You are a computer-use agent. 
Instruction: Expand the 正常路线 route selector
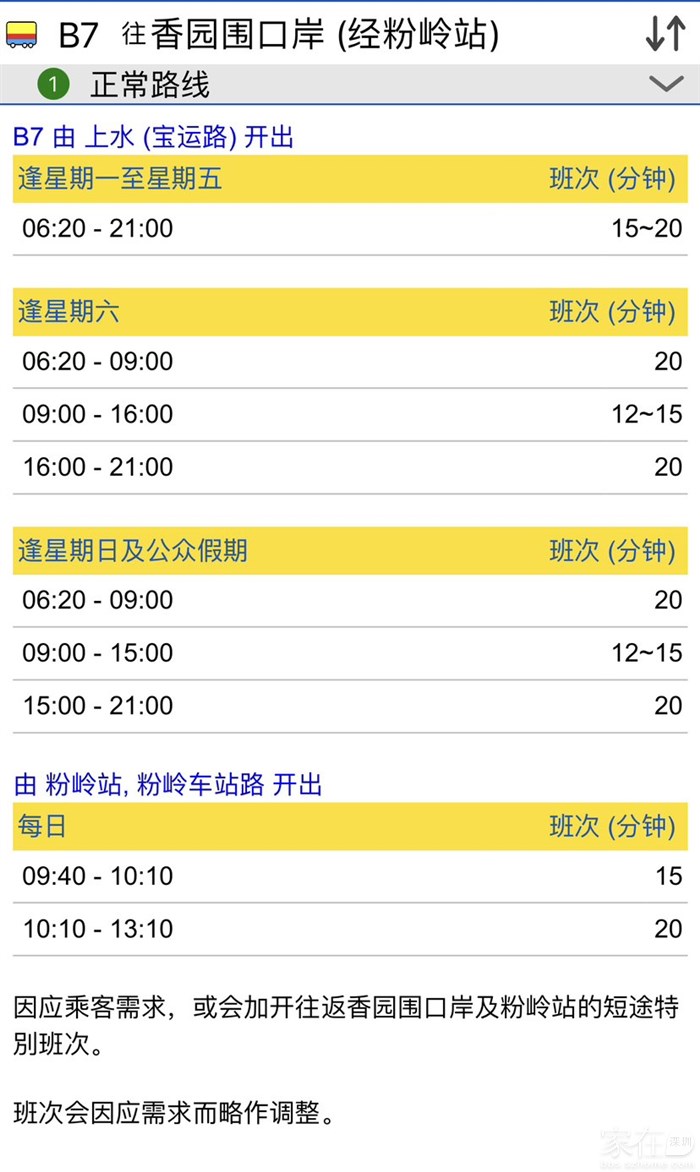665,85
